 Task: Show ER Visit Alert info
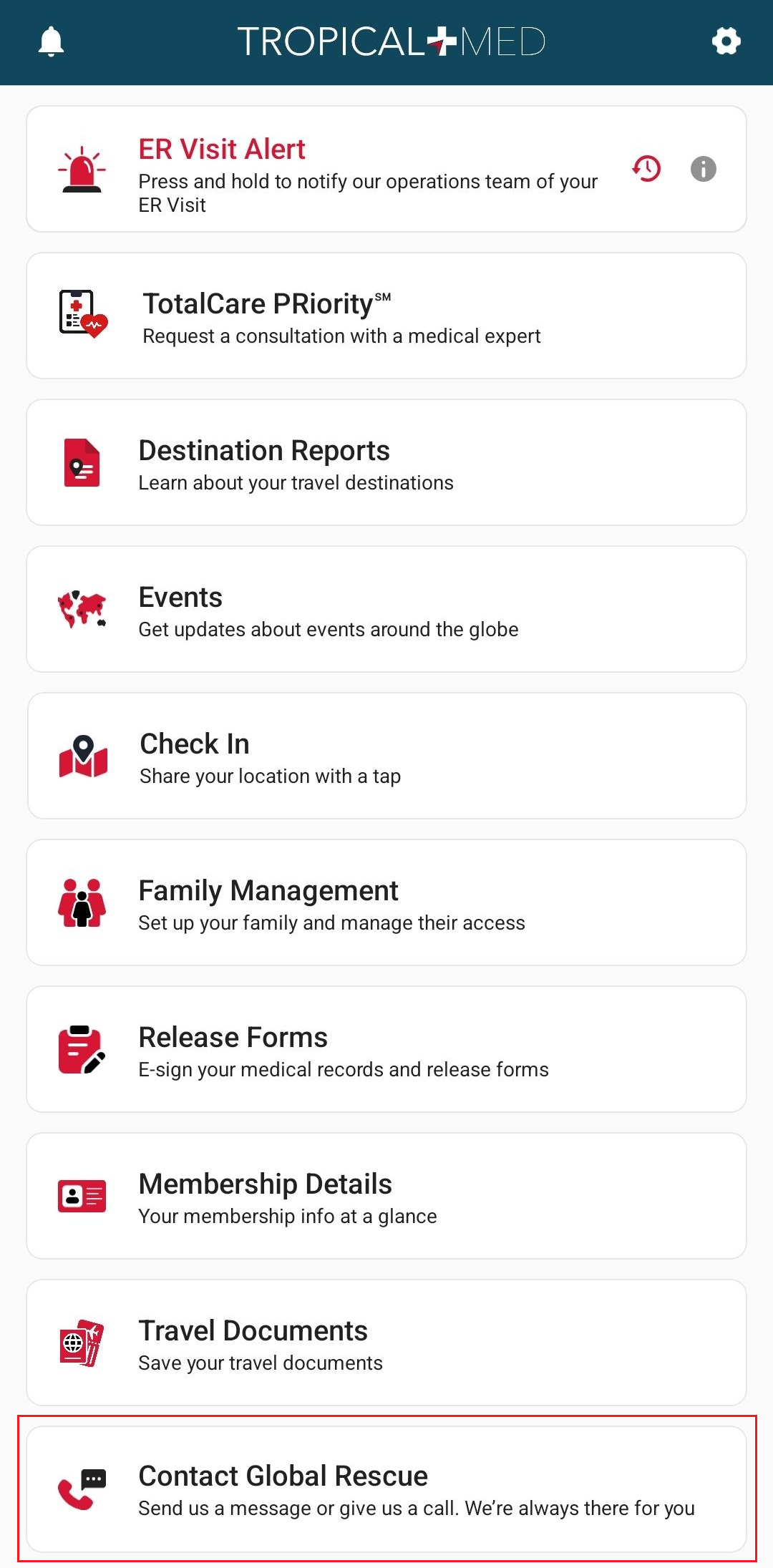[703, 169]
